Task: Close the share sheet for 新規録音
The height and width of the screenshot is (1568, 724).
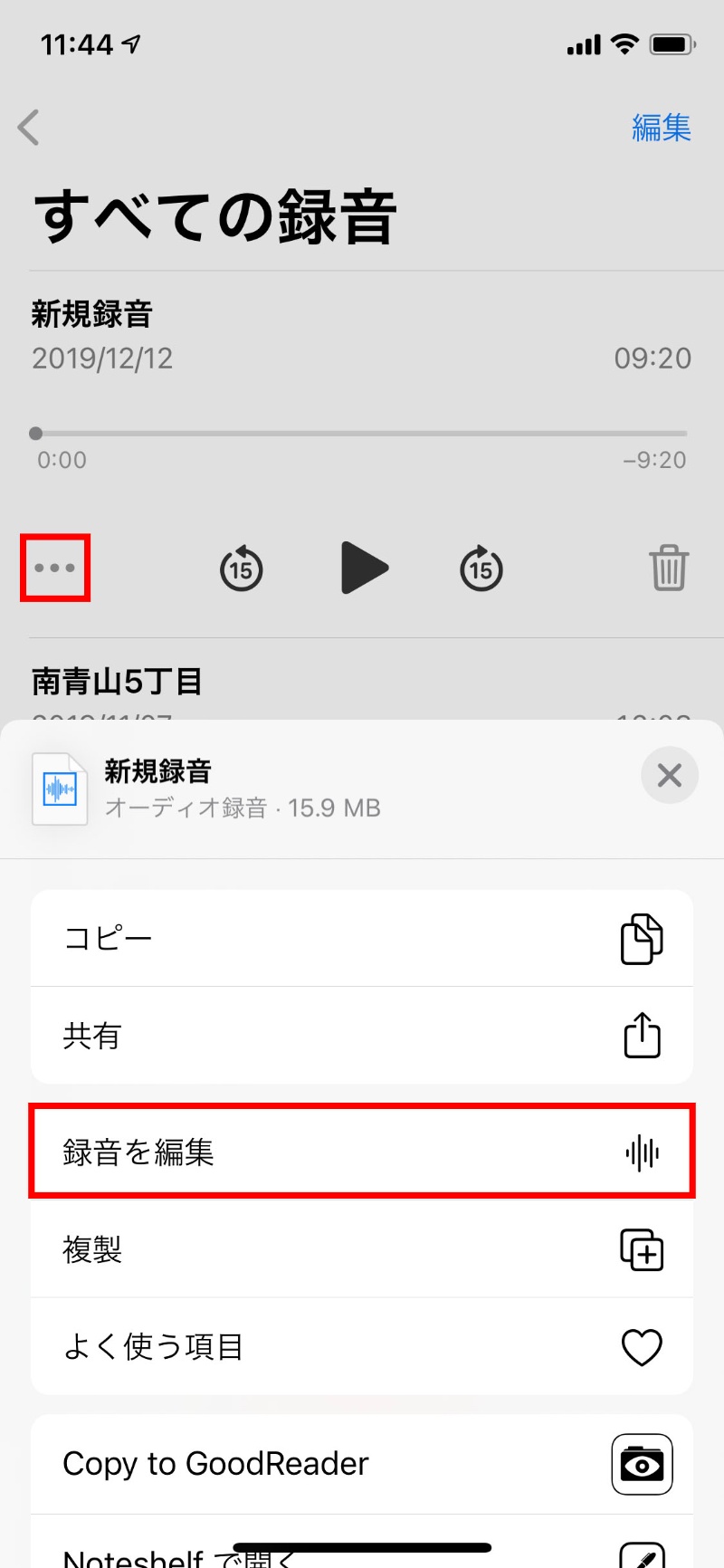Action: (669, 775)
